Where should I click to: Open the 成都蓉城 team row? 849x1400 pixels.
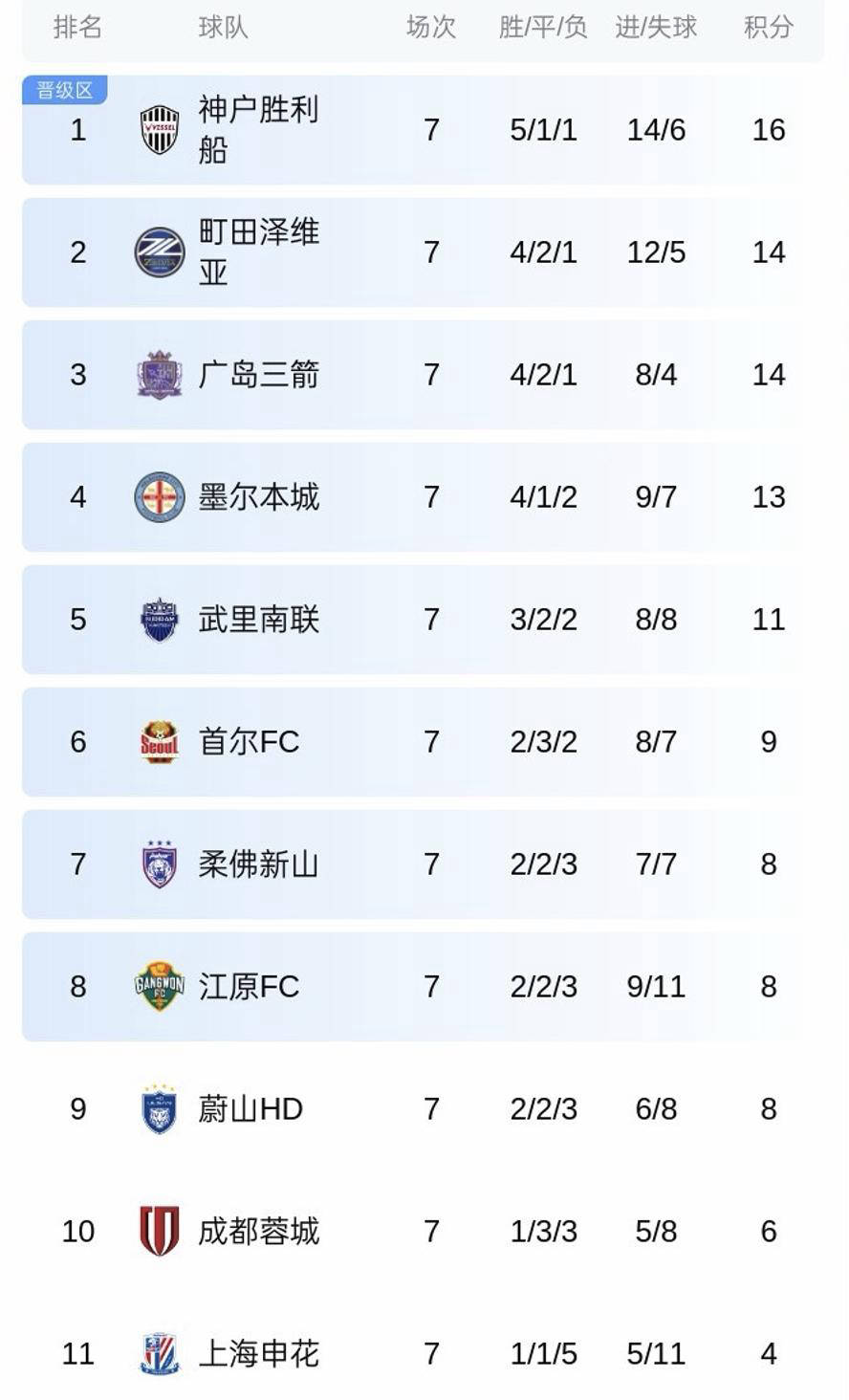(258, 1232)
